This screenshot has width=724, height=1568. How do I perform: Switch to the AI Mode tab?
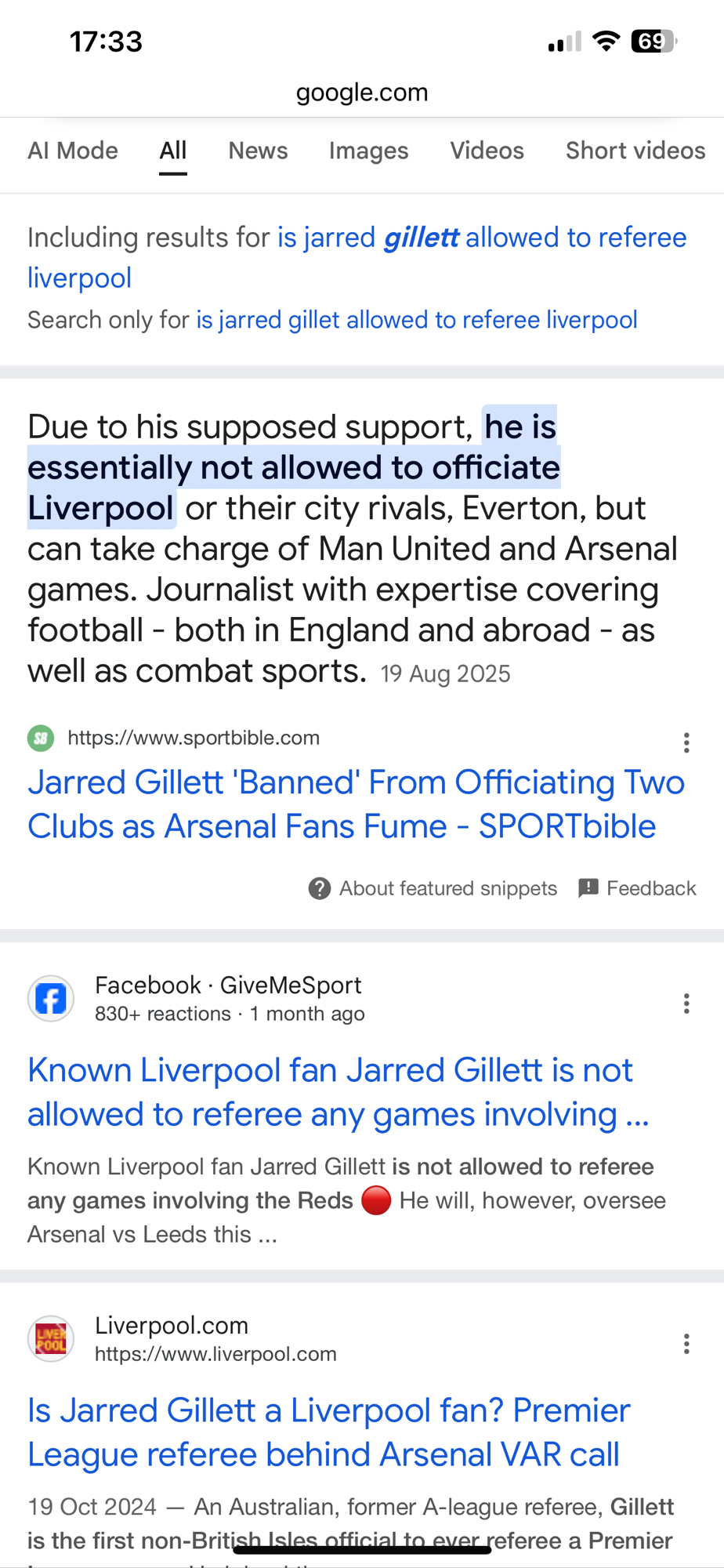click(73, 151)
